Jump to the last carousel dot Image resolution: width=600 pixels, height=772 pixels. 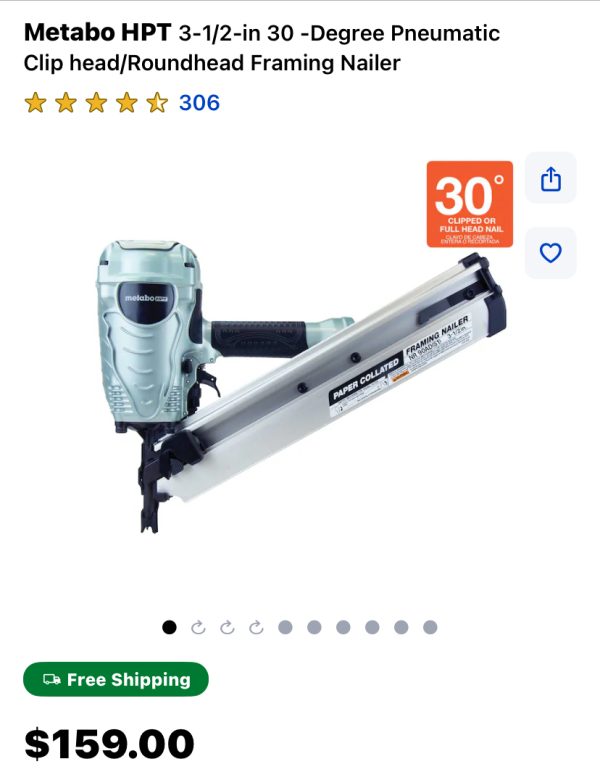(x=430, y=627)
